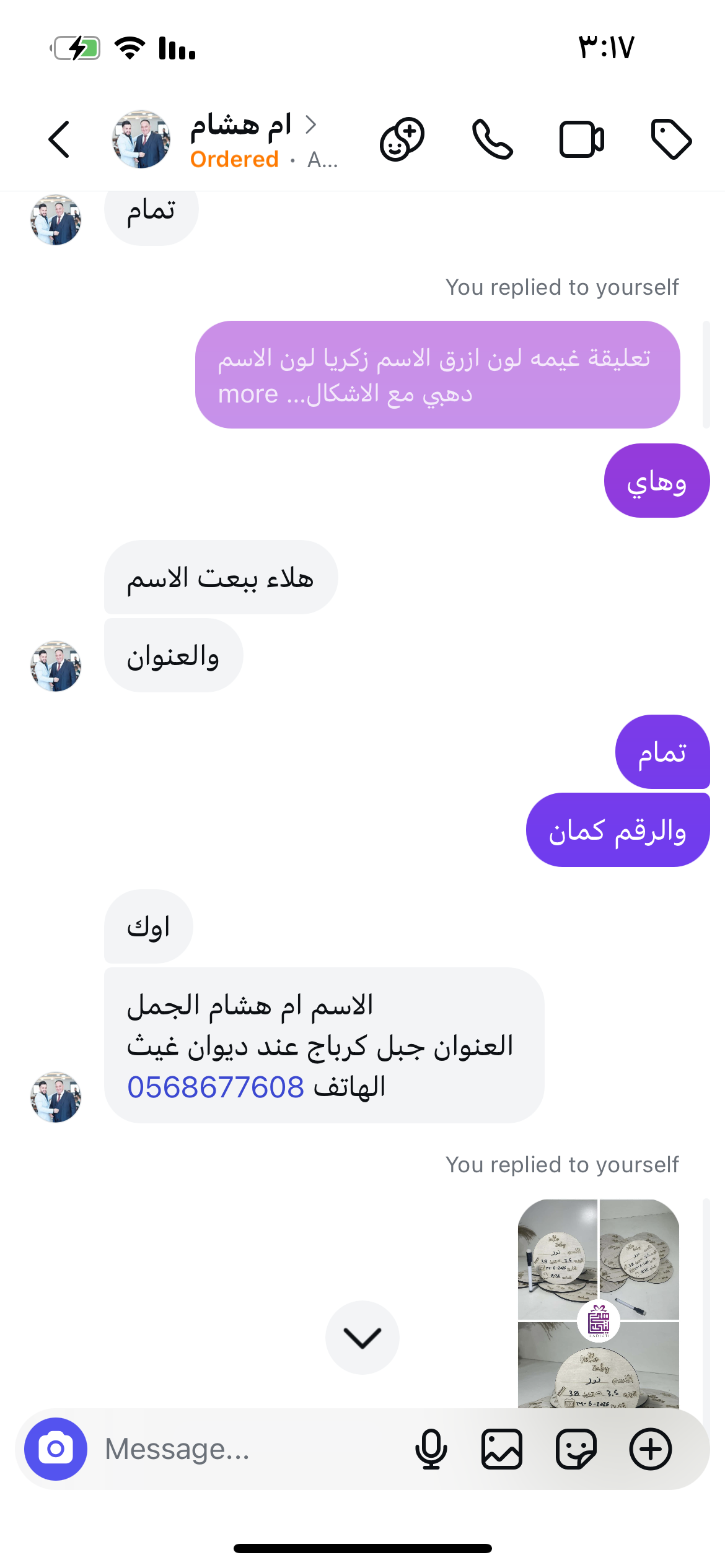
Task: Open ام هشام profile details
Action: [242, 139]
